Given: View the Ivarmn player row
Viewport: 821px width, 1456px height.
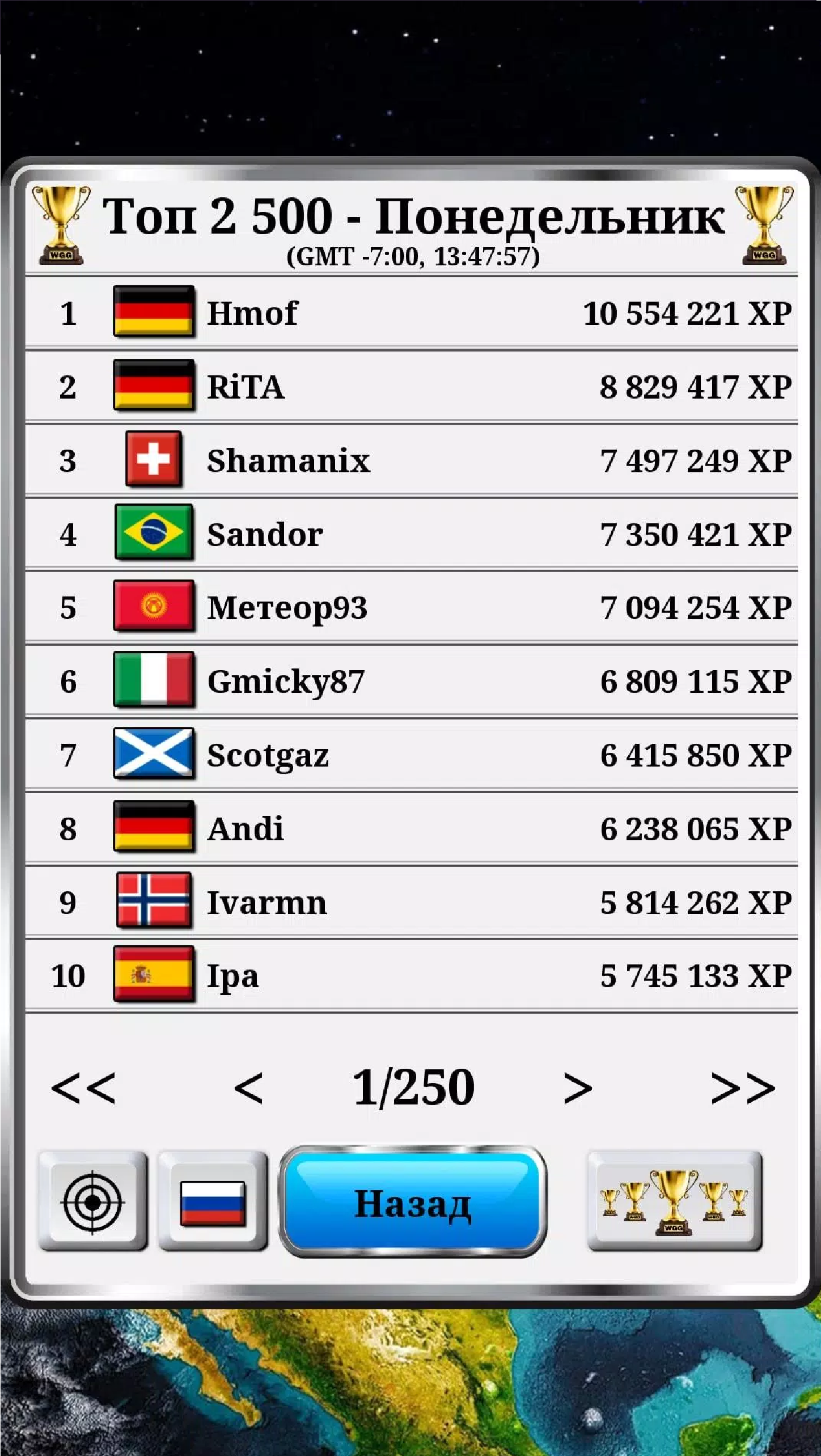Looking at the screenshot, I should click(411, 902).
